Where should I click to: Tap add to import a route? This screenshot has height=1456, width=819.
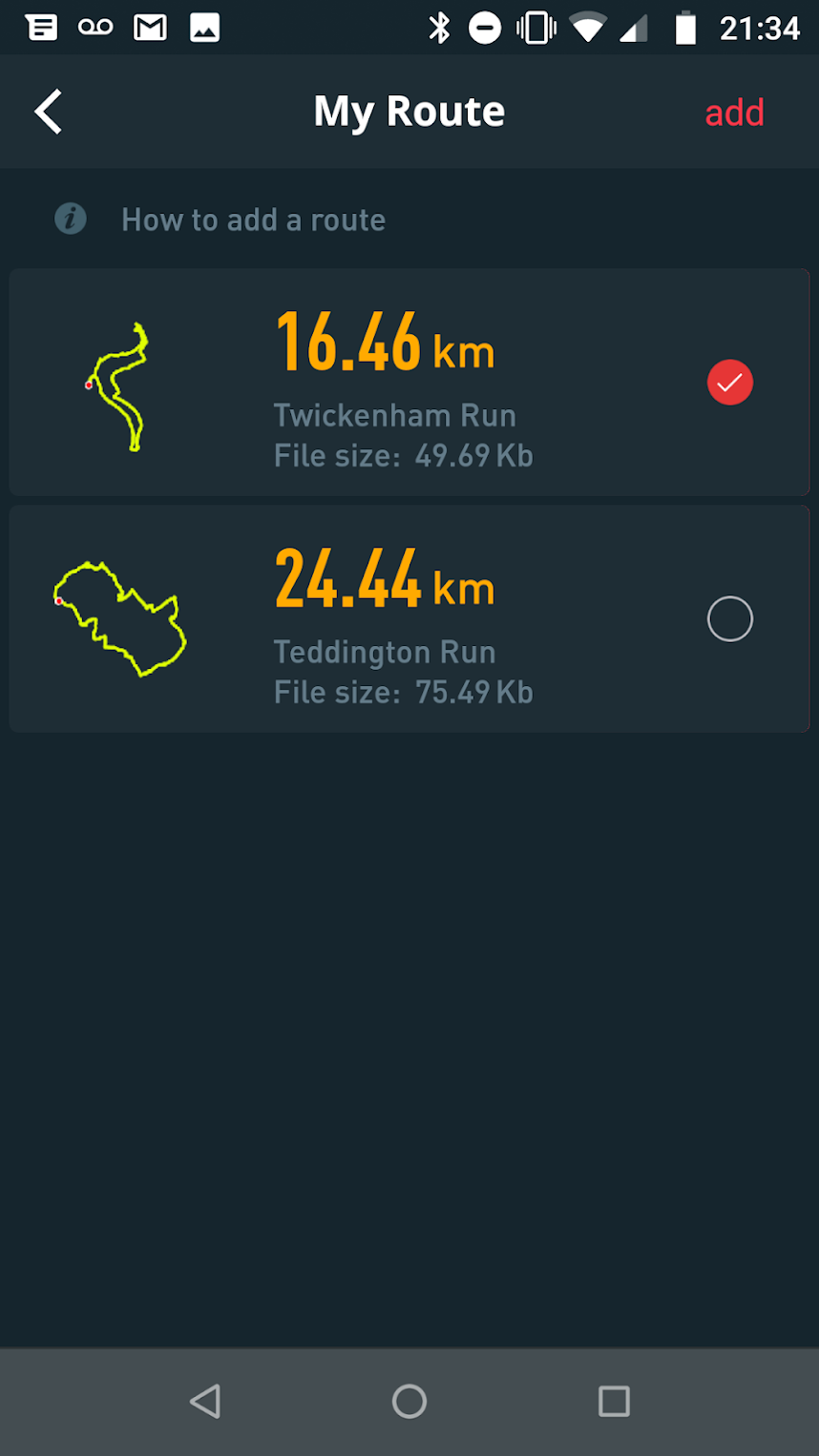point(734,113)
